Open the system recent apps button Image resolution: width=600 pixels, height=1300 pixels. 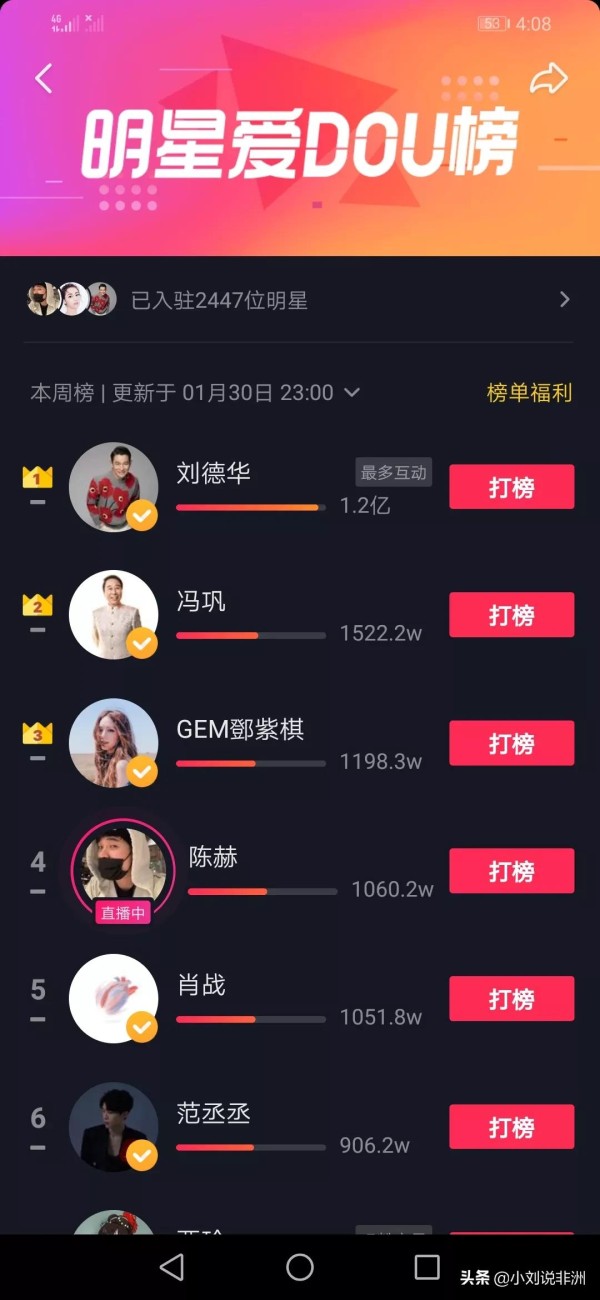[x=427, y=1267]
